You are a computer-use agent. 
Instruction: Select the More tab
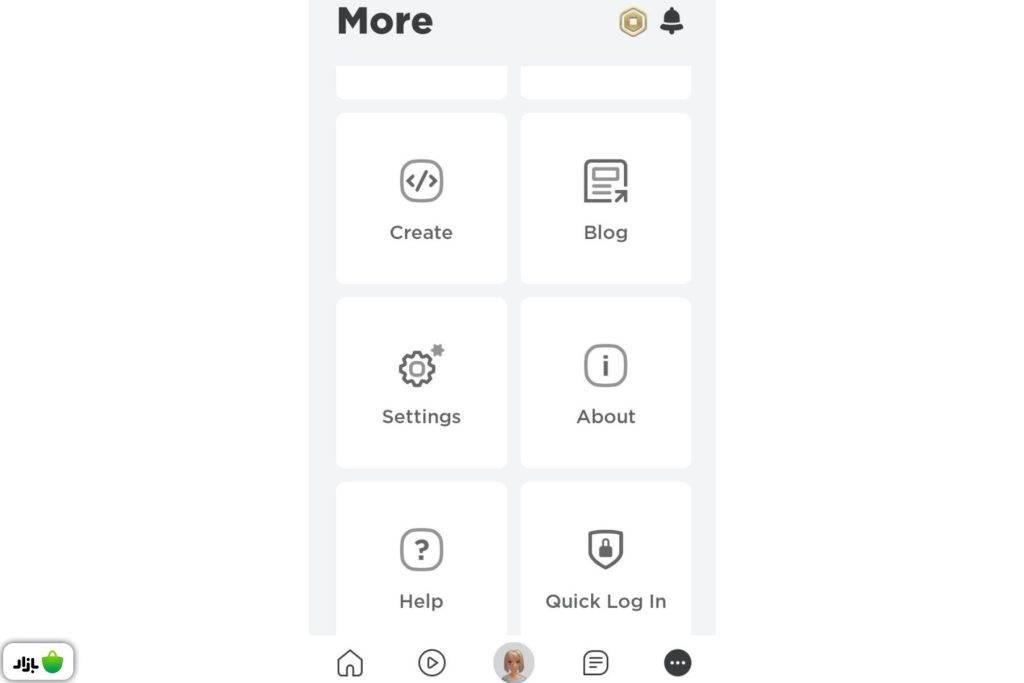click(678, 662)
